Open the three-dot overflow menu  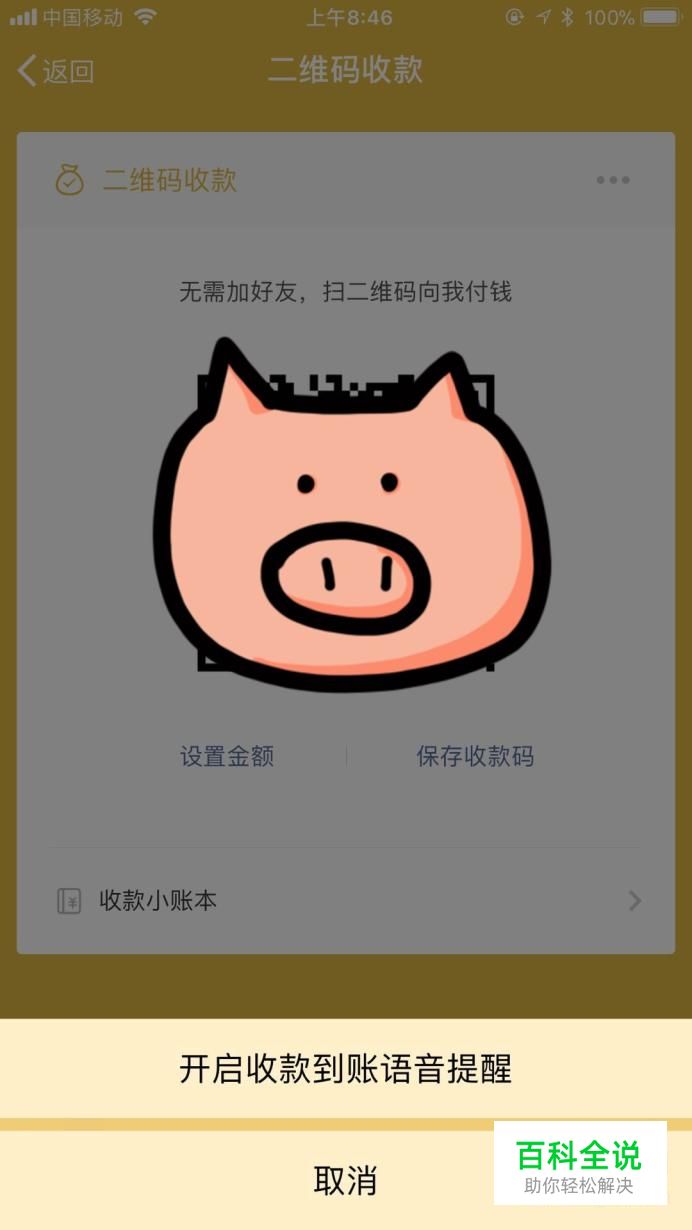tap(613, 180)
